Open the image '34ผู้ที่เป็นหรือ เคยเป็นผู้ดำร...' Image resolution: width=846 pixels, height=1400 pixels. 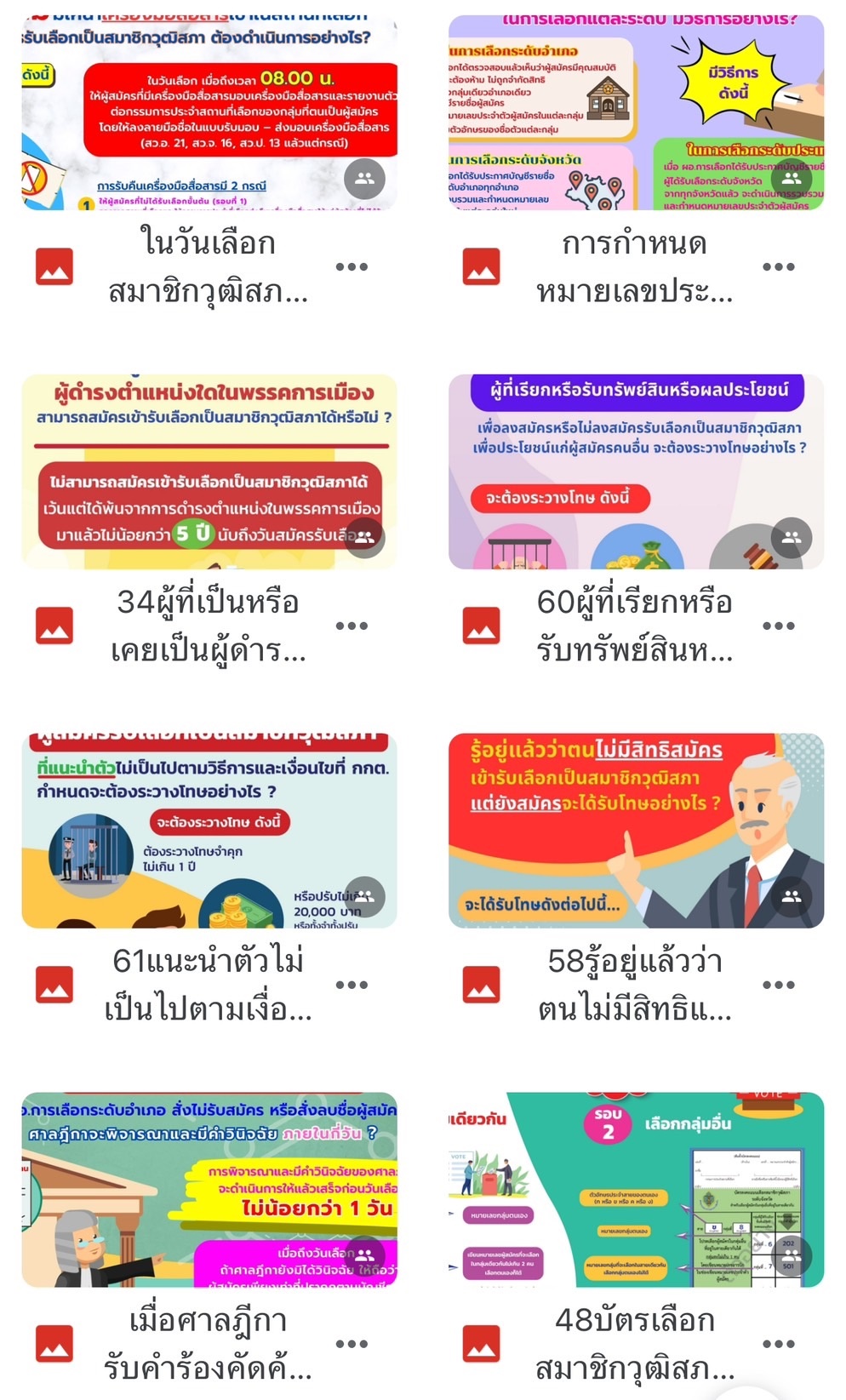click(x=209, y=471)
